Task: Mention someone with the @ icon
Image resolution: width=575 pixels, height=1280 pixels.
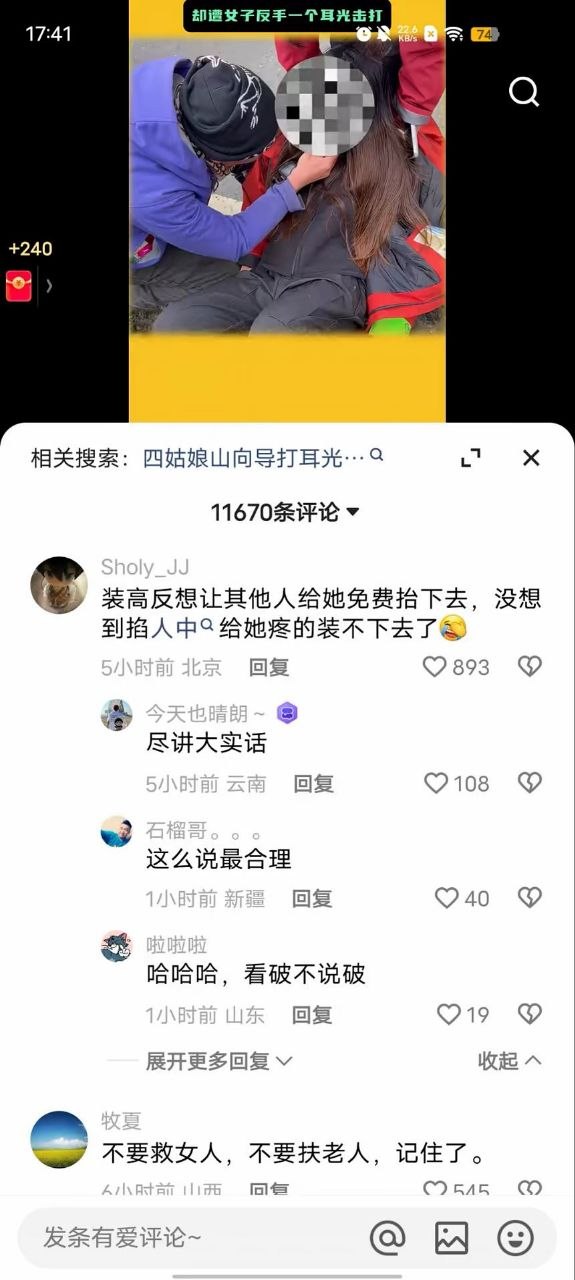Action: [387, 1238]
